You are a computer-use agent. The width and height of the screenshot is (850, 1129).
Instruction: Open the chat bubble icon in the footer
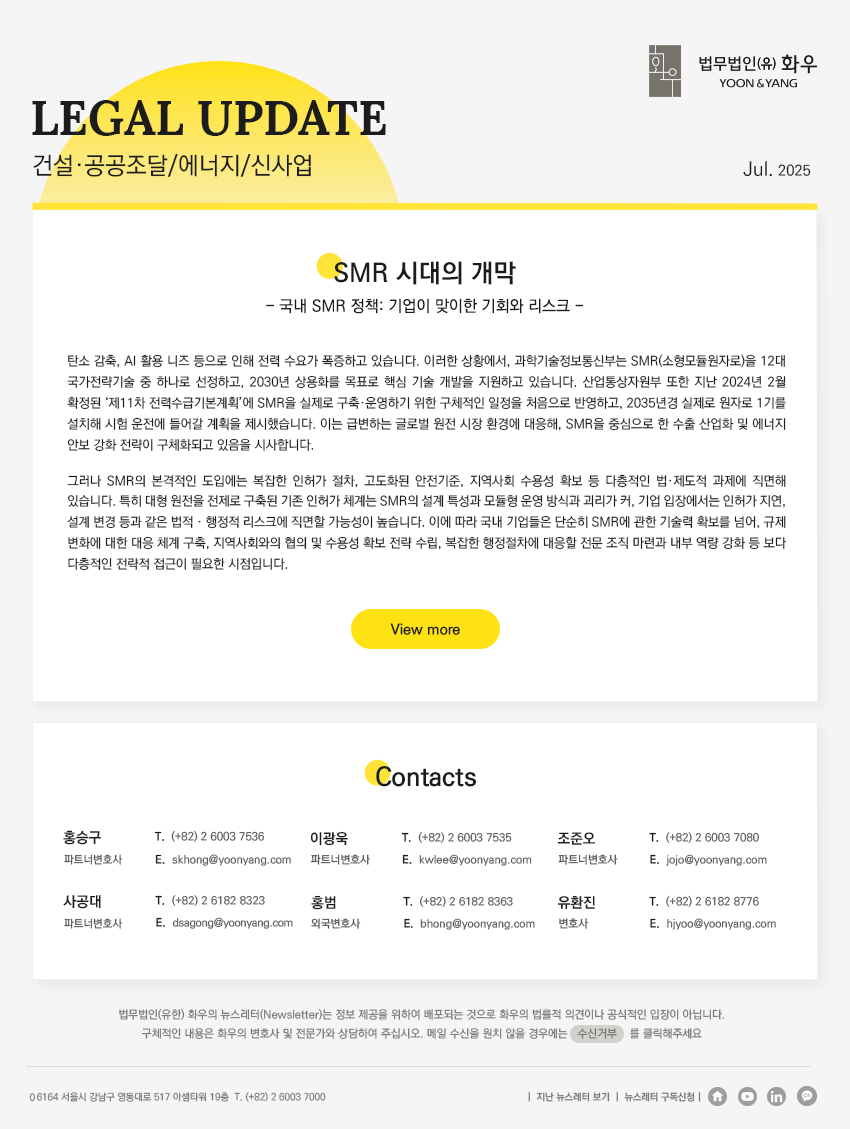click(807, 1096)
